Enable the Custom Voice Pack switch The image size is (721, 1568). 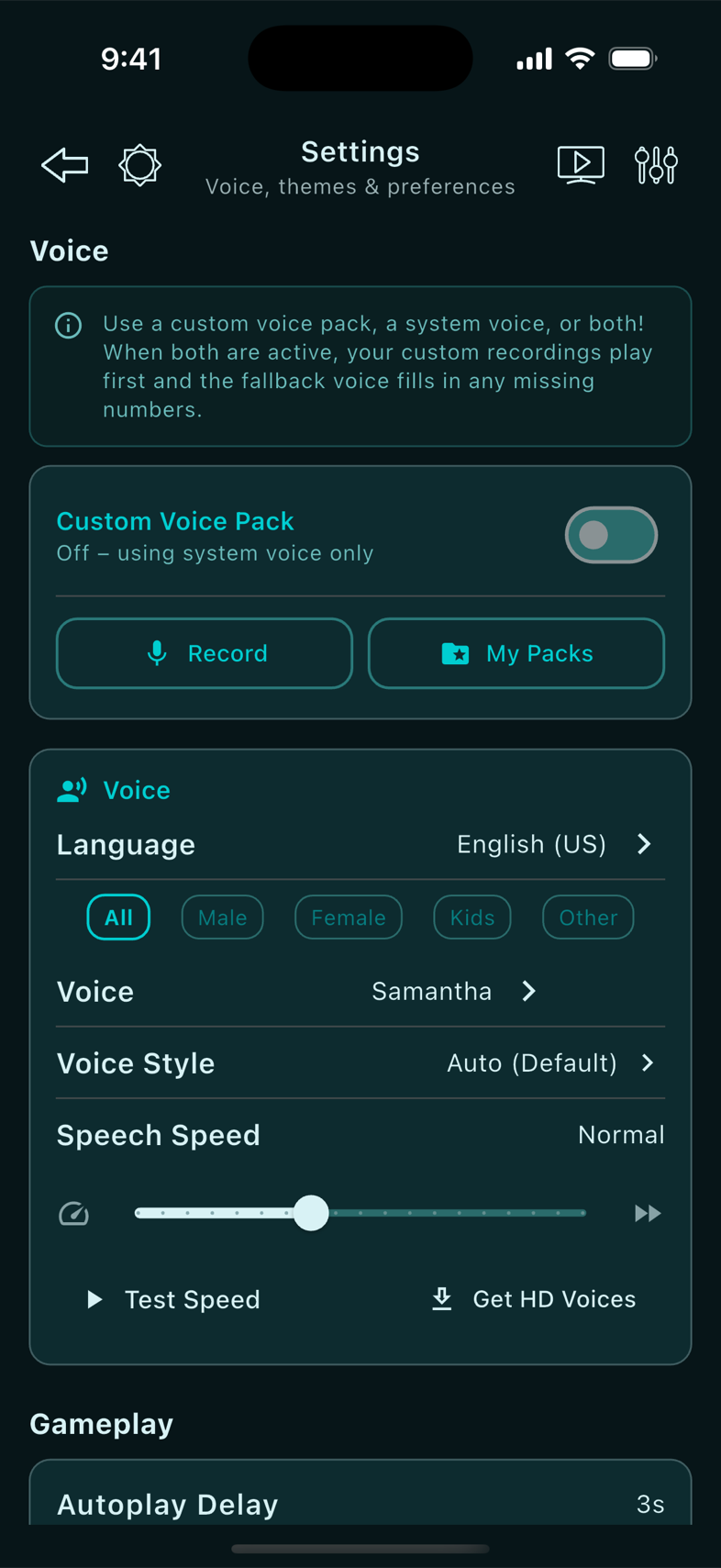click(x=611, y=535)
